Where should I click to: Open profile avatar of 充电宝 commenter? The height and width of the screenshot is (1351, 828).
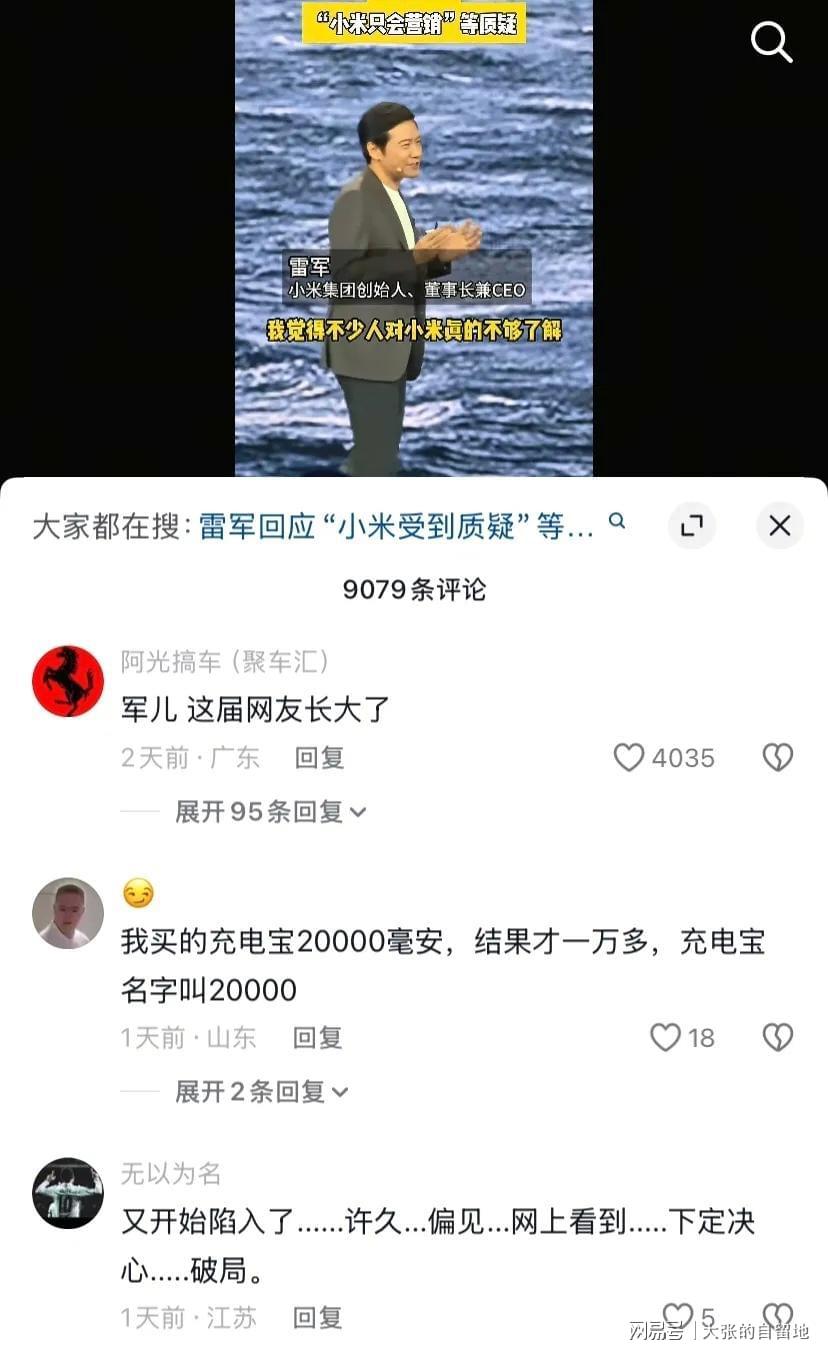point(68,913)
